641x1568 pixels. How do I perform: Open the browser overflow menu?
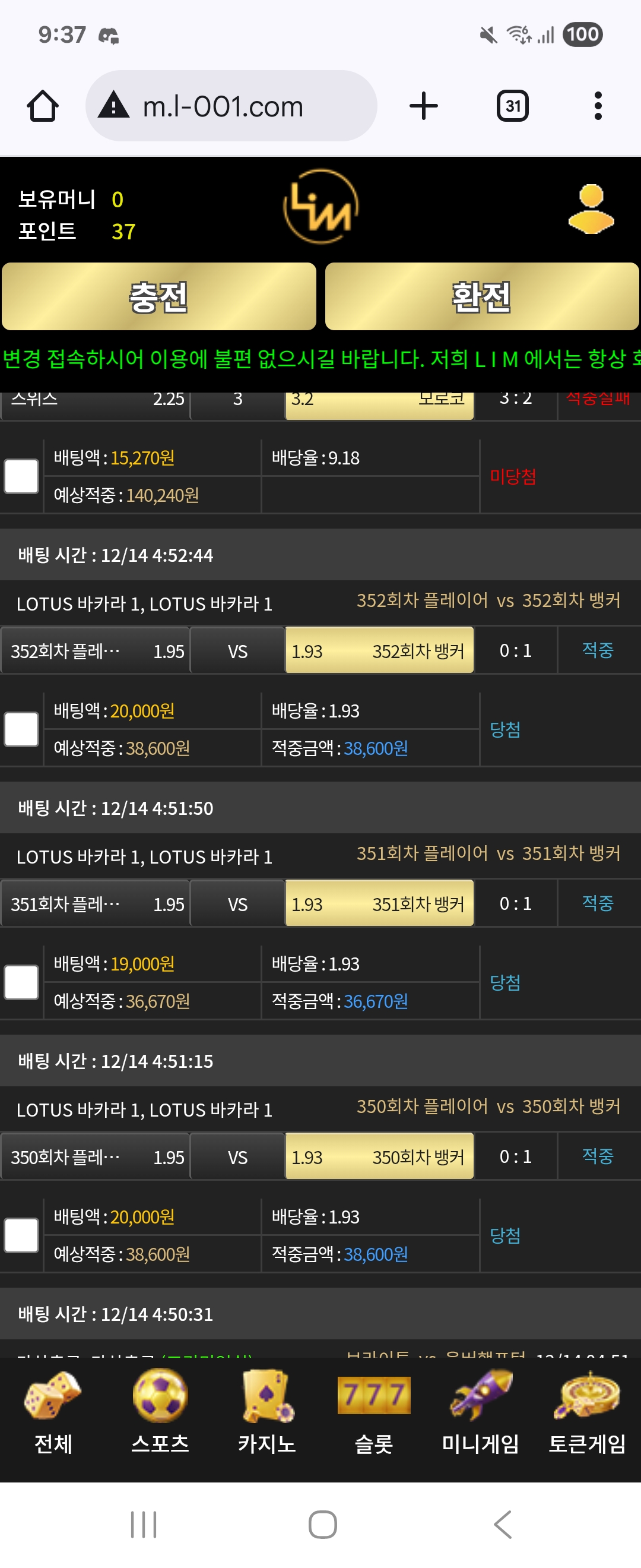tap(598, 106)
